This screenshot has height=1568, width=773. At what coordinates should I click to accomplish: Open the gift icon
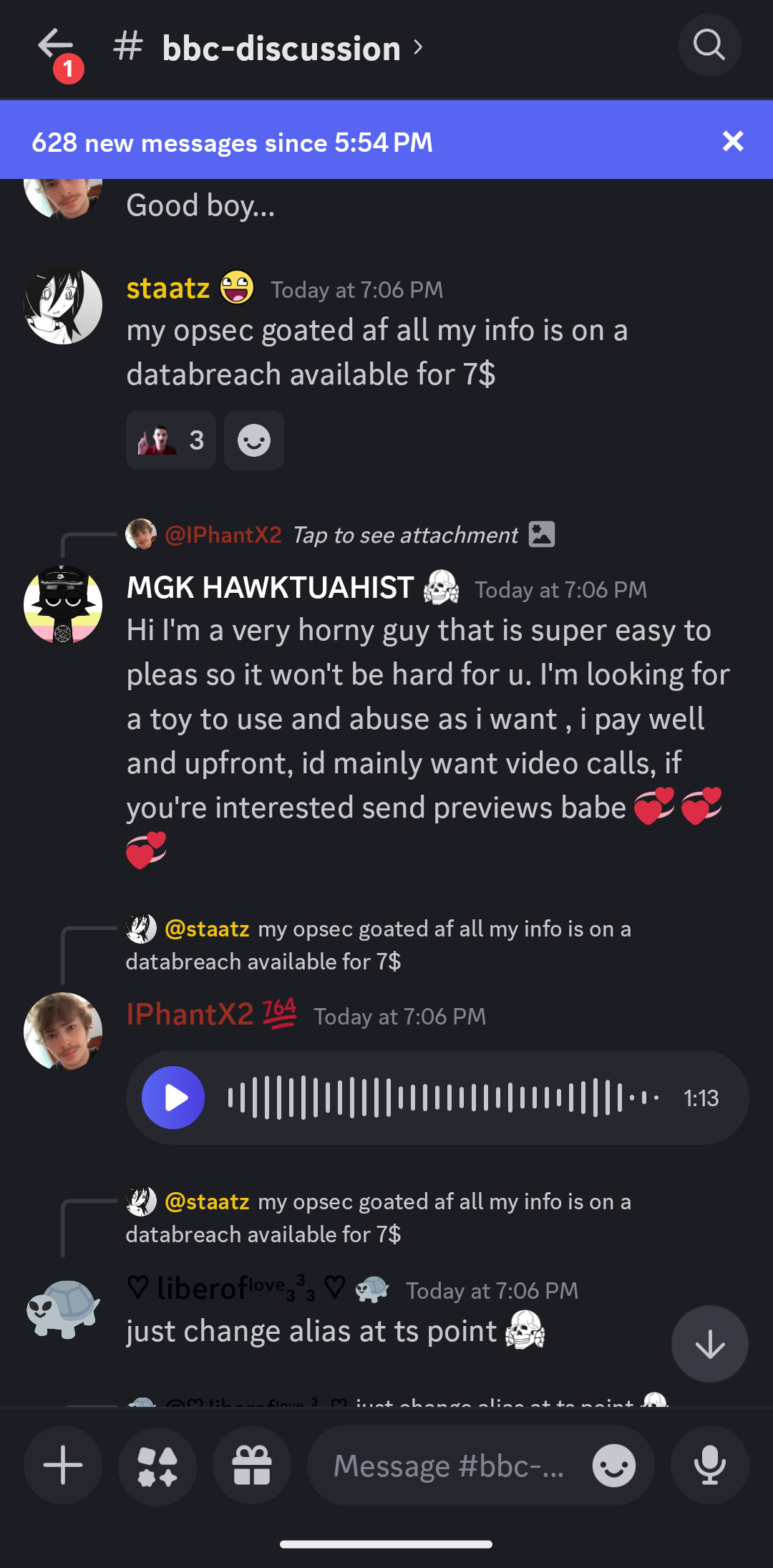click(x=252, y=1465)
